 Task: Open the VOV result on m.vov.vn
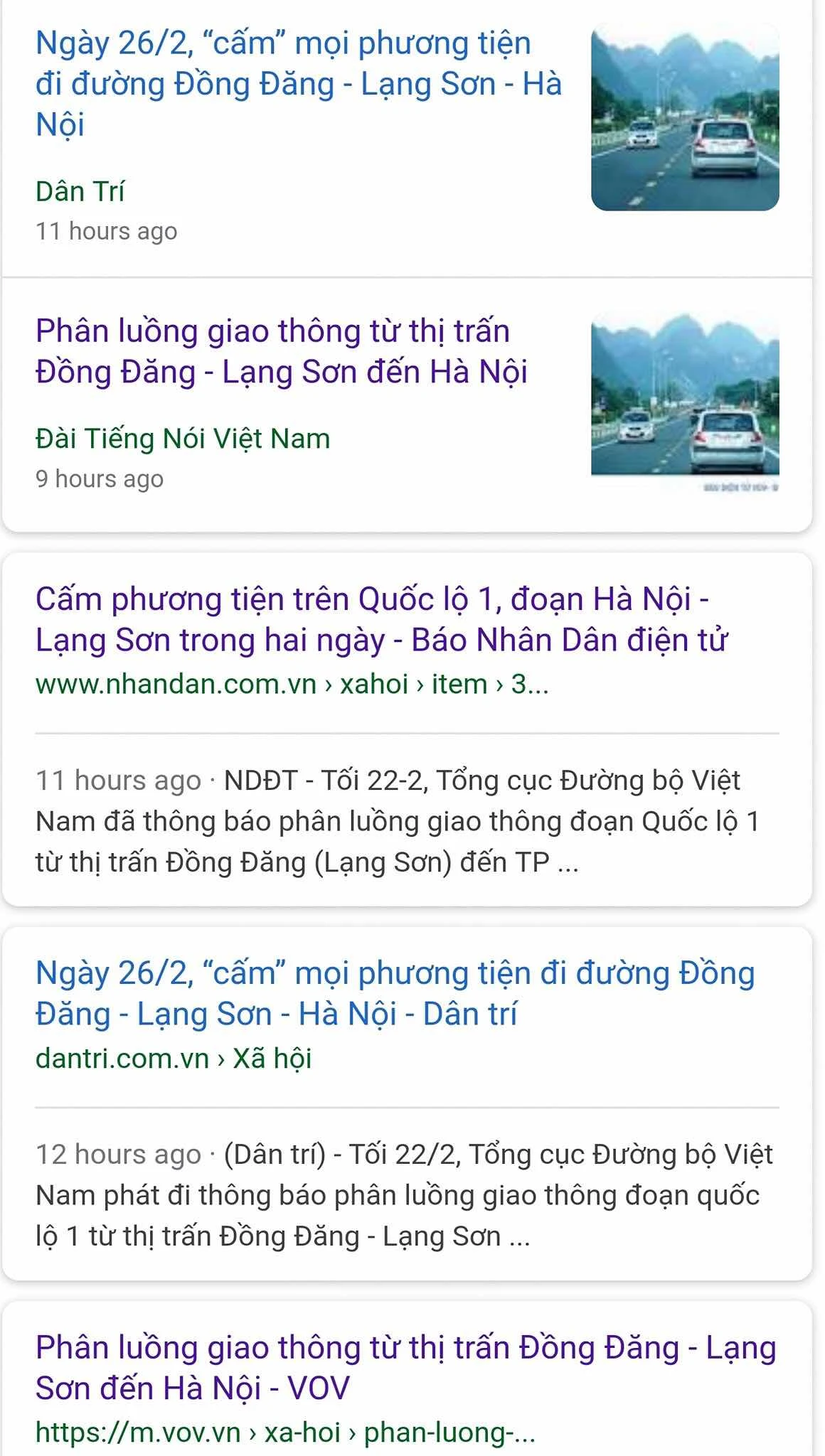405,1367
